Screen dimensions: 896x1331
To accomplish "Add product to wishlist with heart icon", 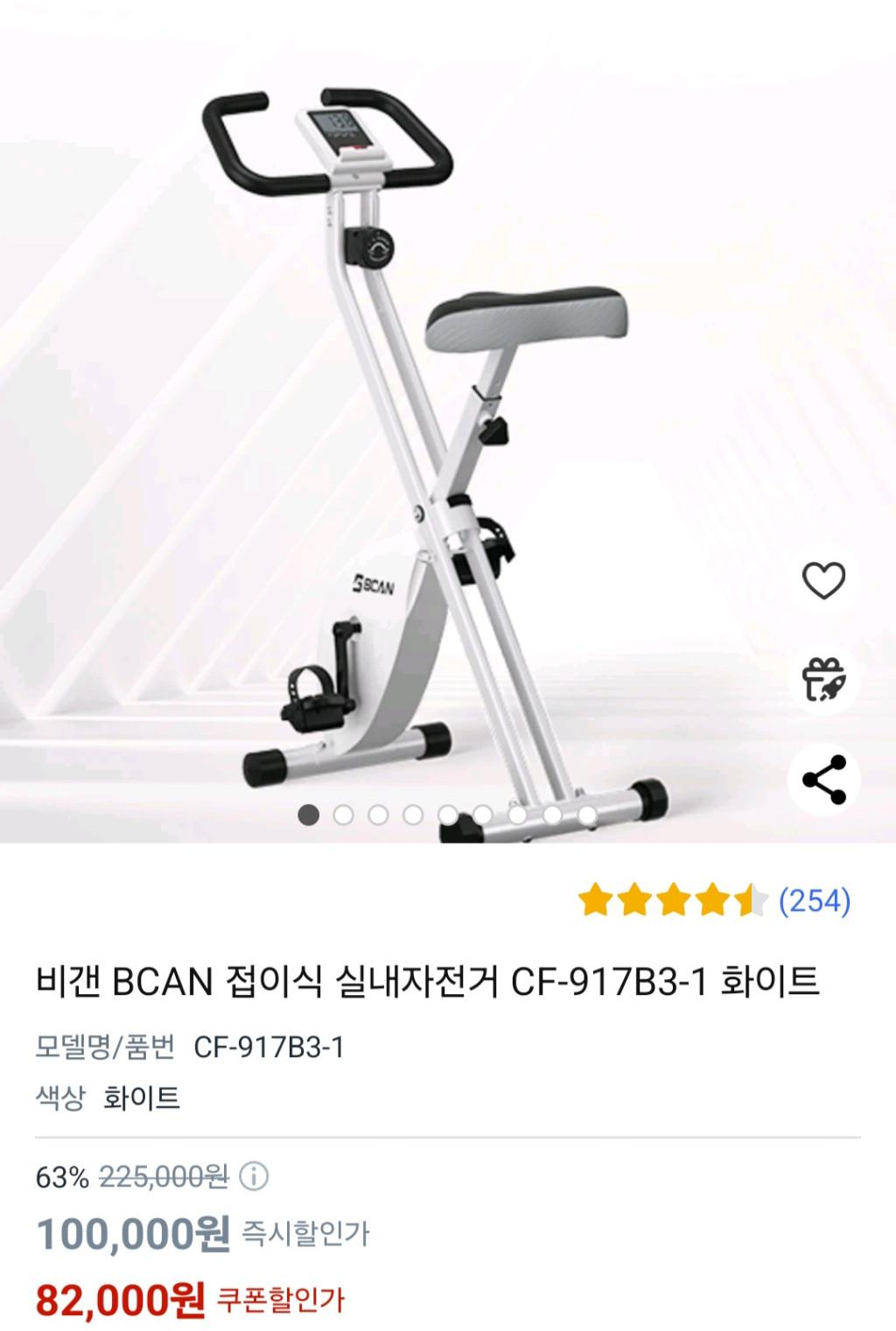I will coord(823,580).
